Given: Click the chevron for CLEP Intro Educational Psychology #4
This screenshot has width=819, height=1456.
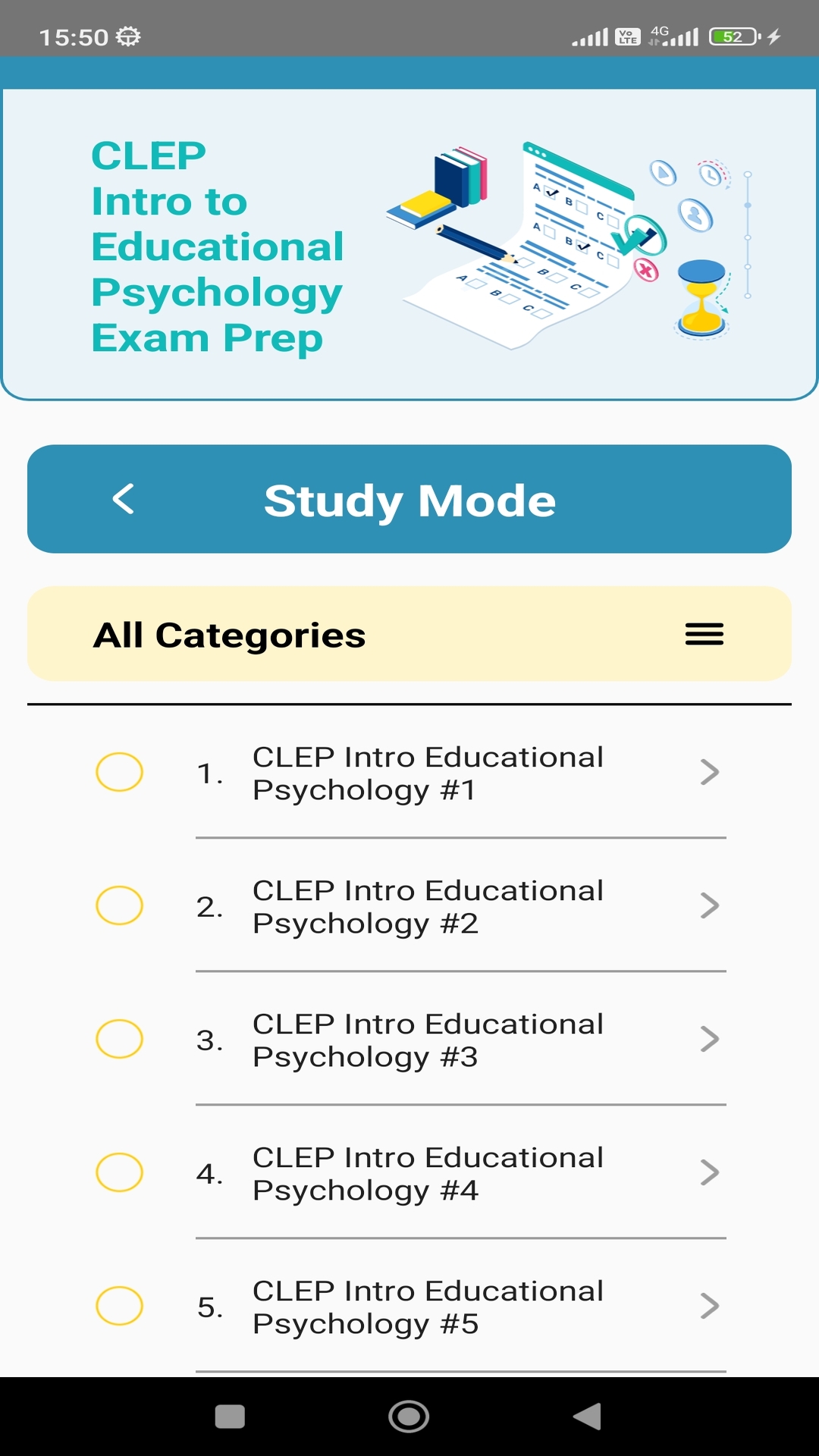Looking at the screenshot, I should 711,1172.
